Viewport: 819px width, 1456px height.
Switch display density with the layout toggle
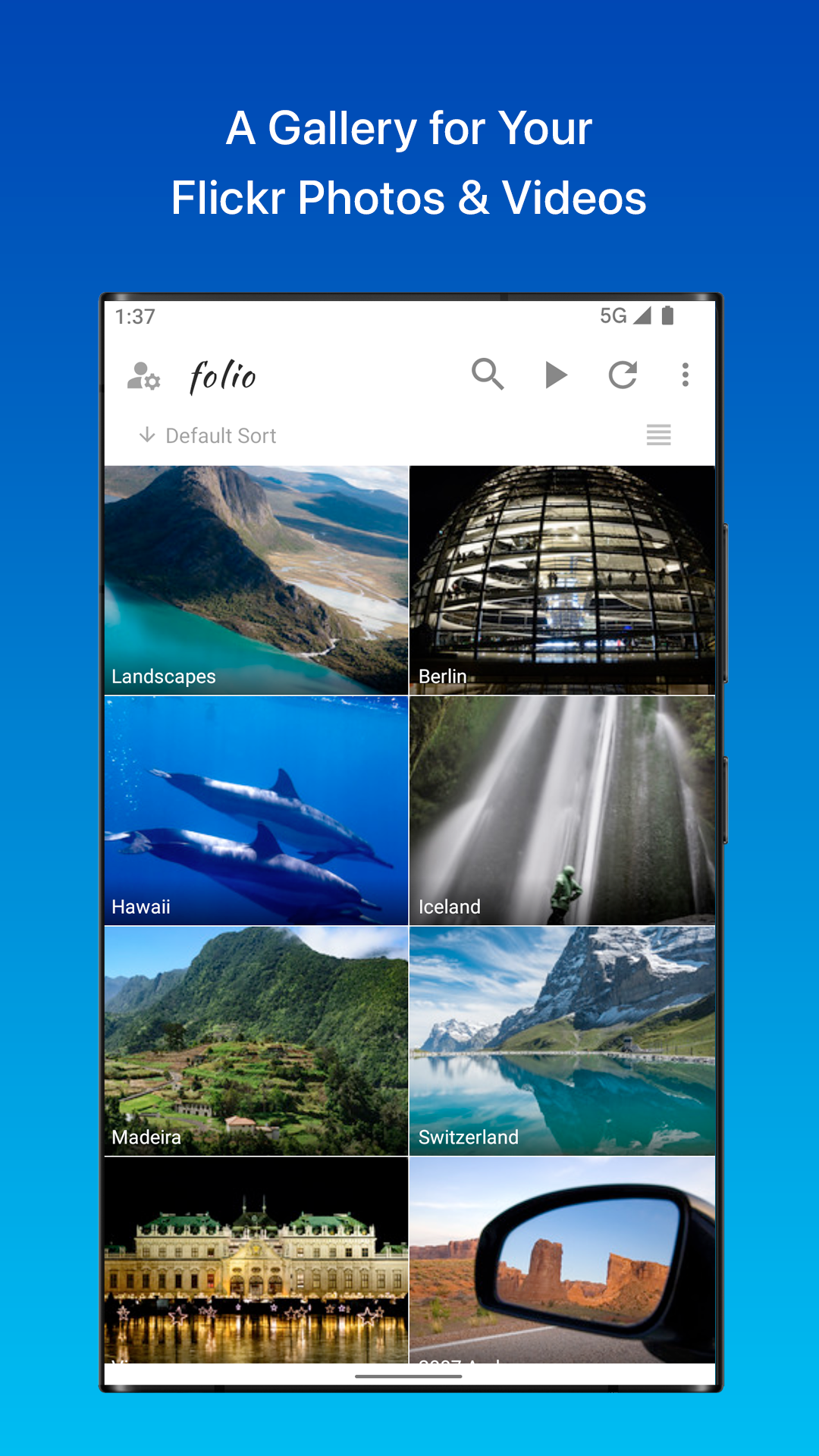[x=658, y=435]
